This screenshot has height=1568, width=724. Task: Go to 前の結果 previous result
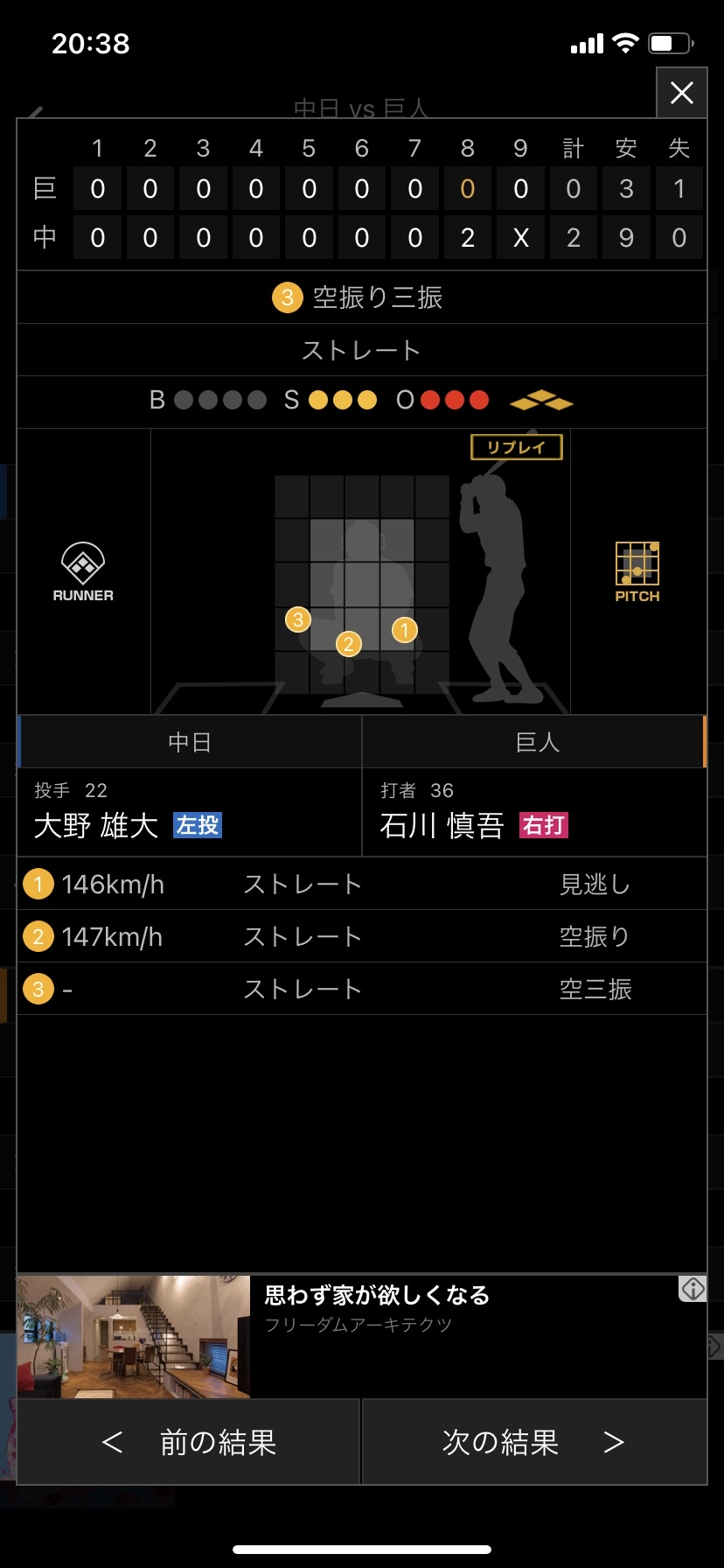[189, 1442]
